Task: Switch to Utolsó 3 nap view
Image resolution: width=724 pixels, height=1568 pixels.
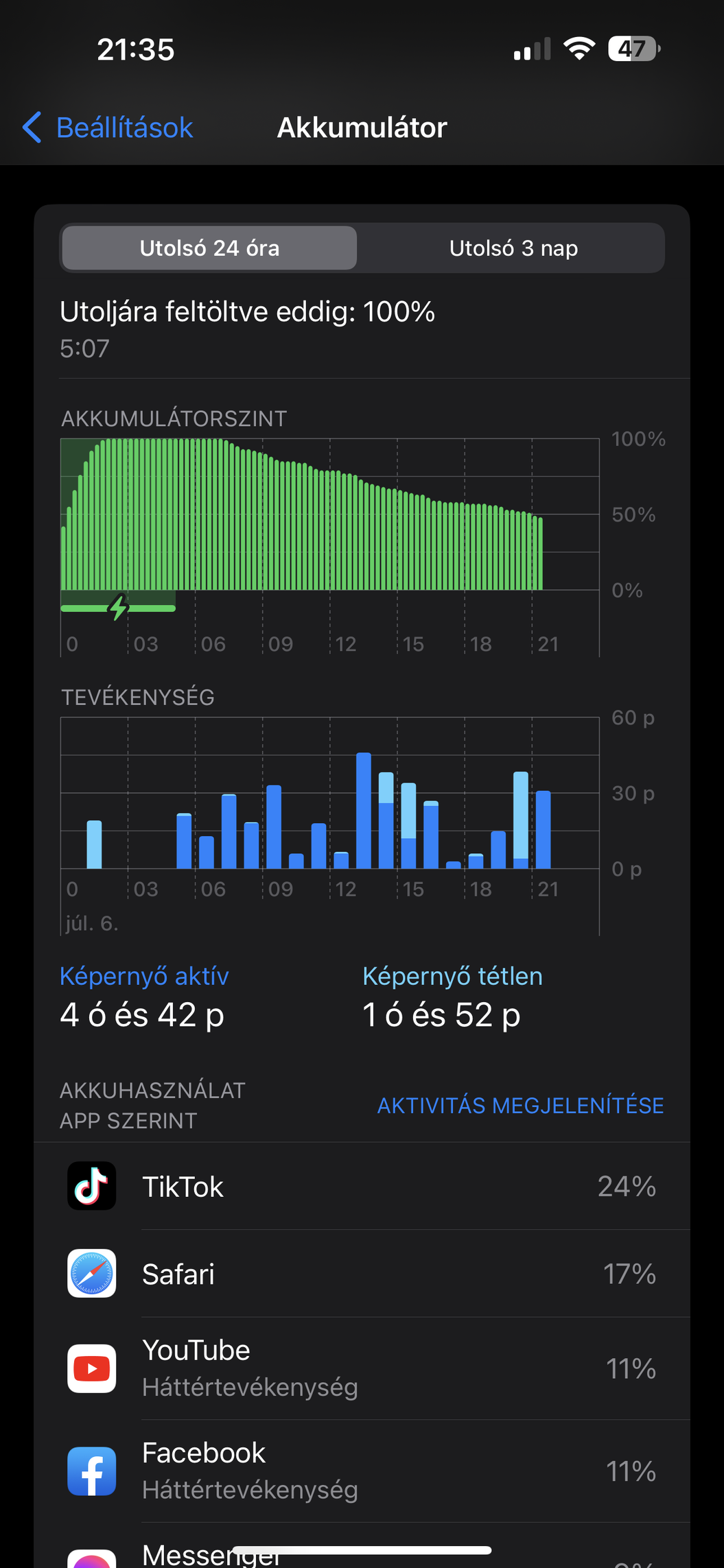Action: (513, 248)
